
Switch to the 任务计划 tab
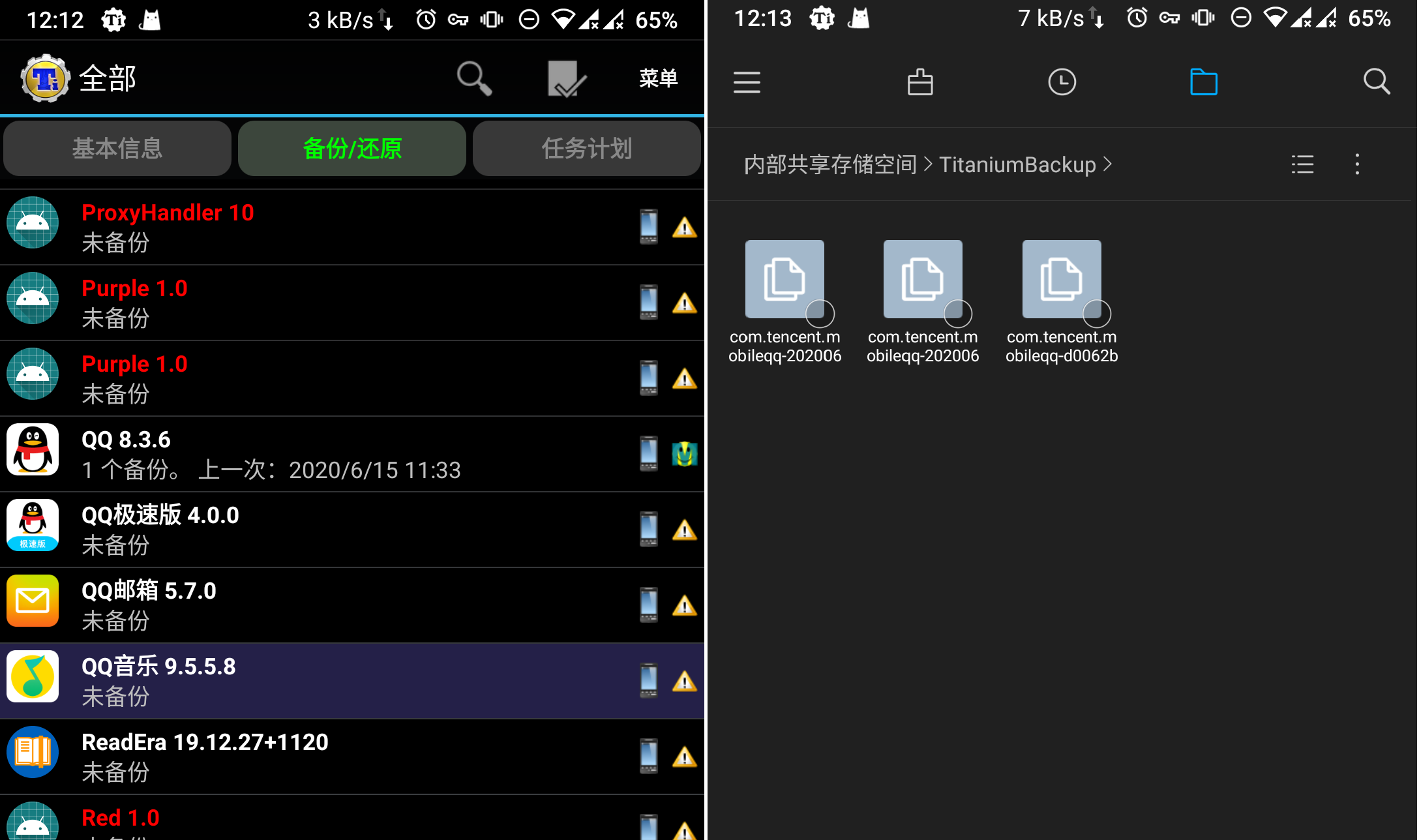586,149
